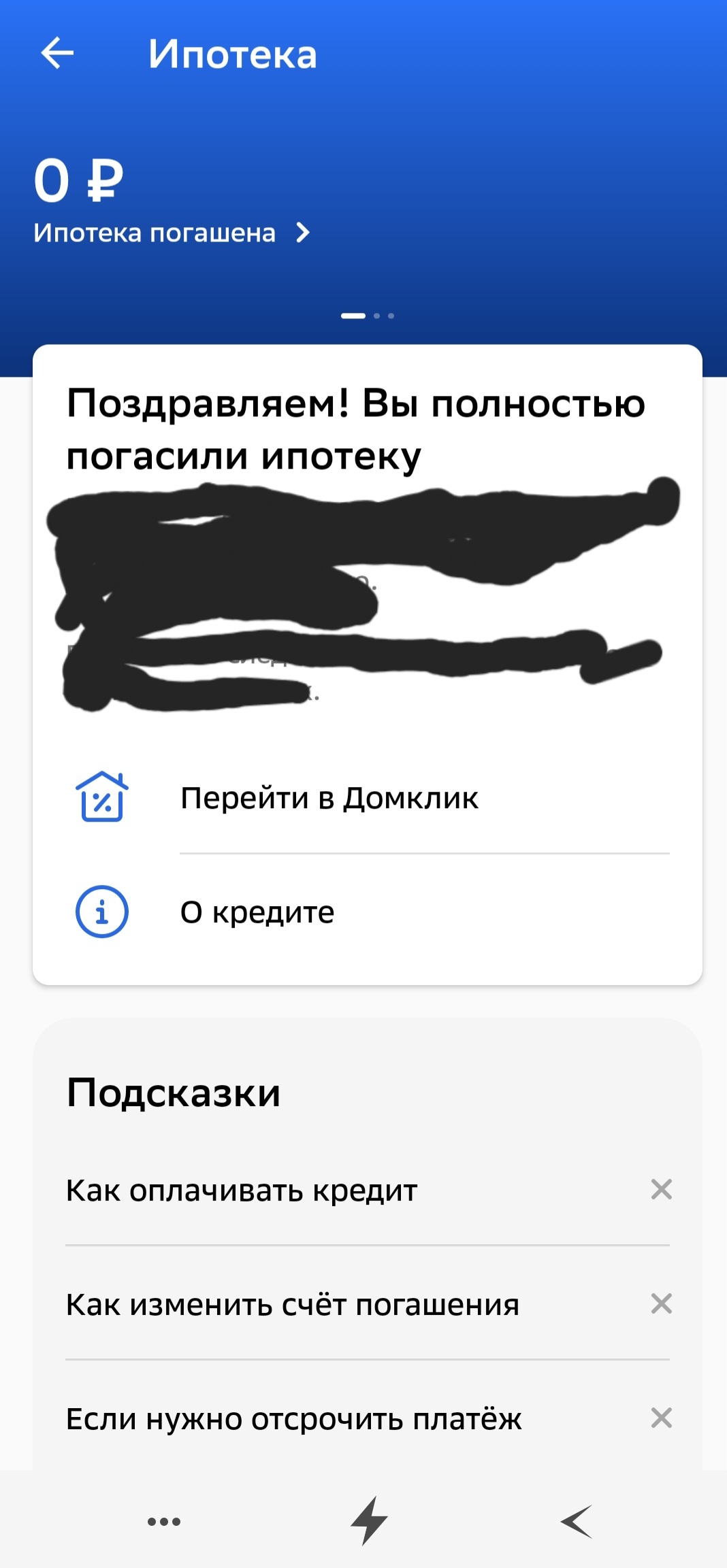
Task: Dismiss the Если нужно отсрочить платёж hint
Action: [x=661, y=1418]
